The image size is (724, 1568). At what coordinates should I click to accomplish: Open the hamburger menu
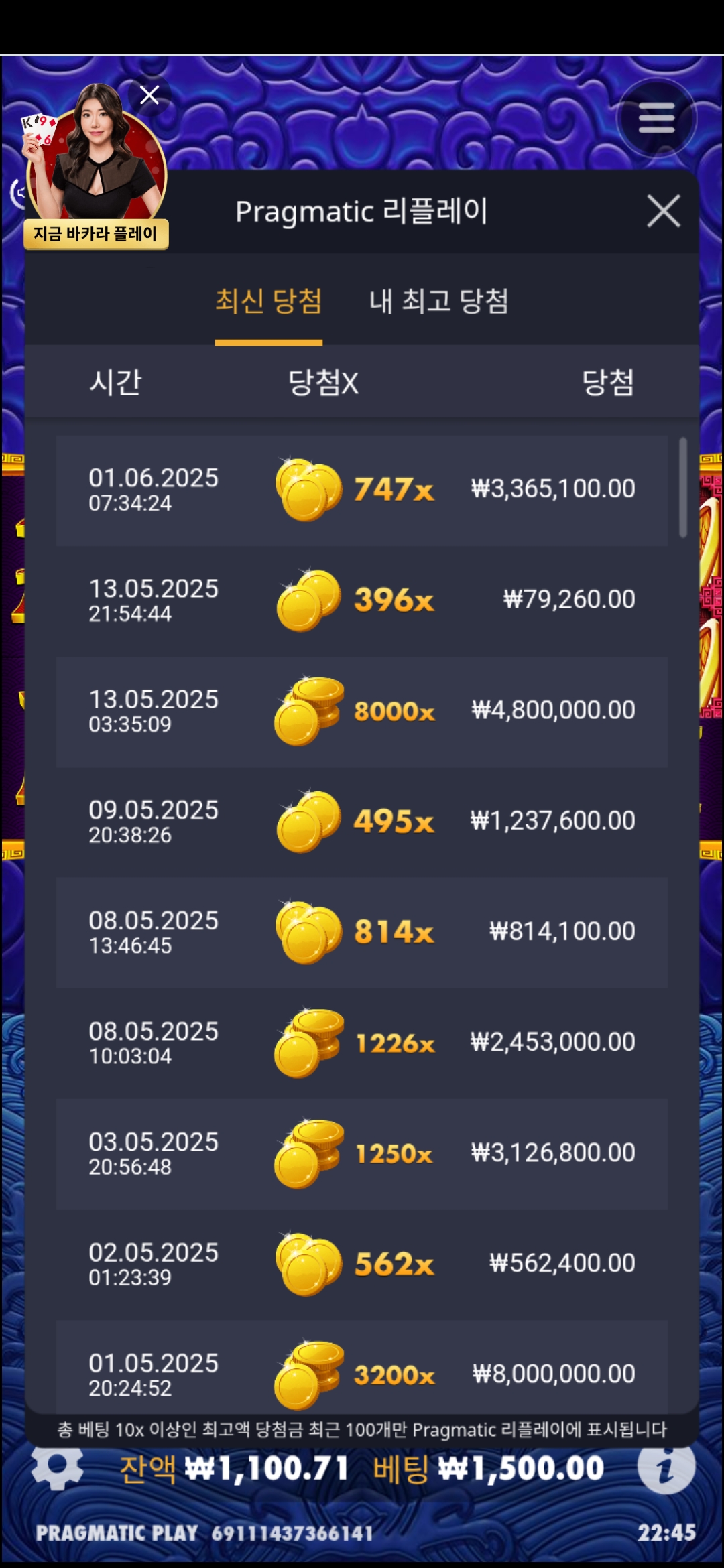coord(656,119)
